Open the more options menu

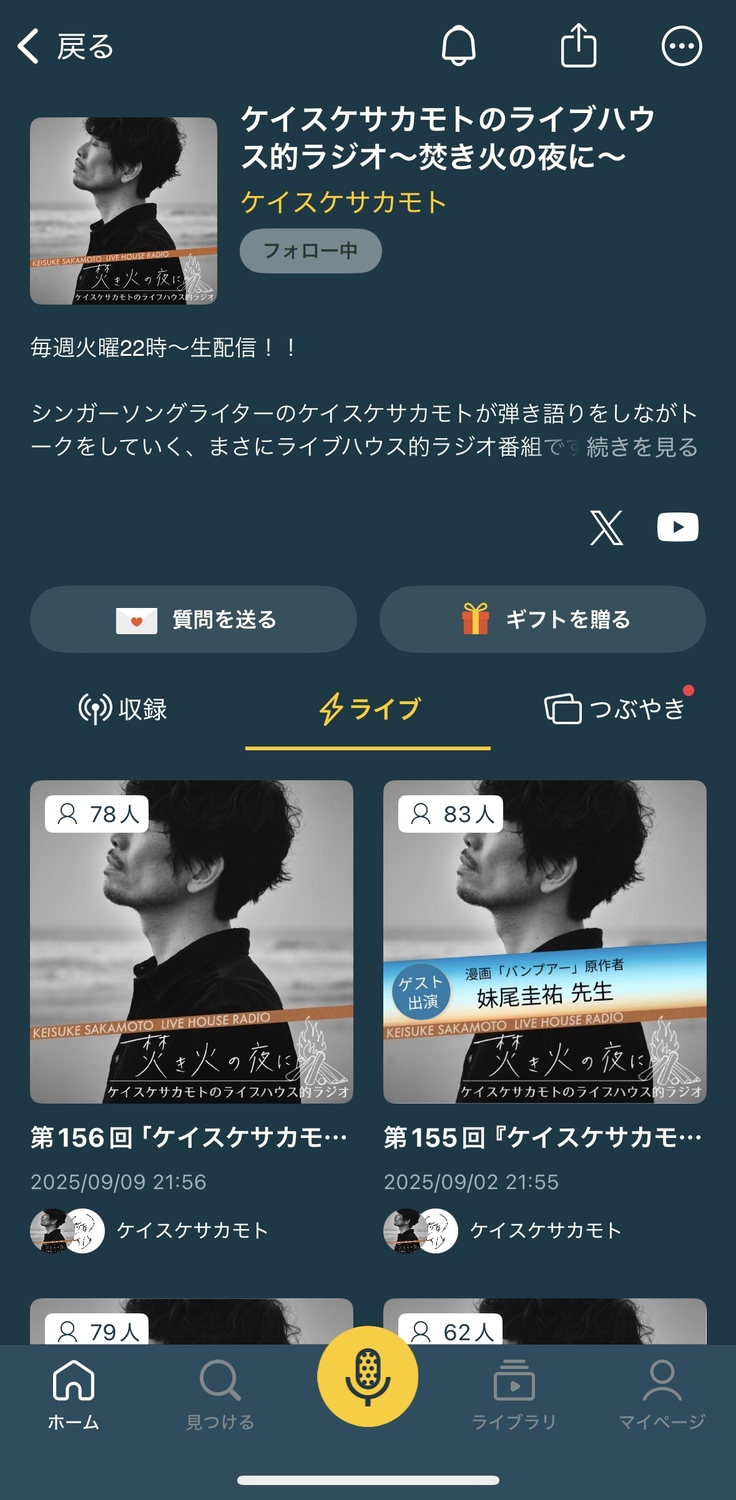pyautogui.click(x=682, y=46)
